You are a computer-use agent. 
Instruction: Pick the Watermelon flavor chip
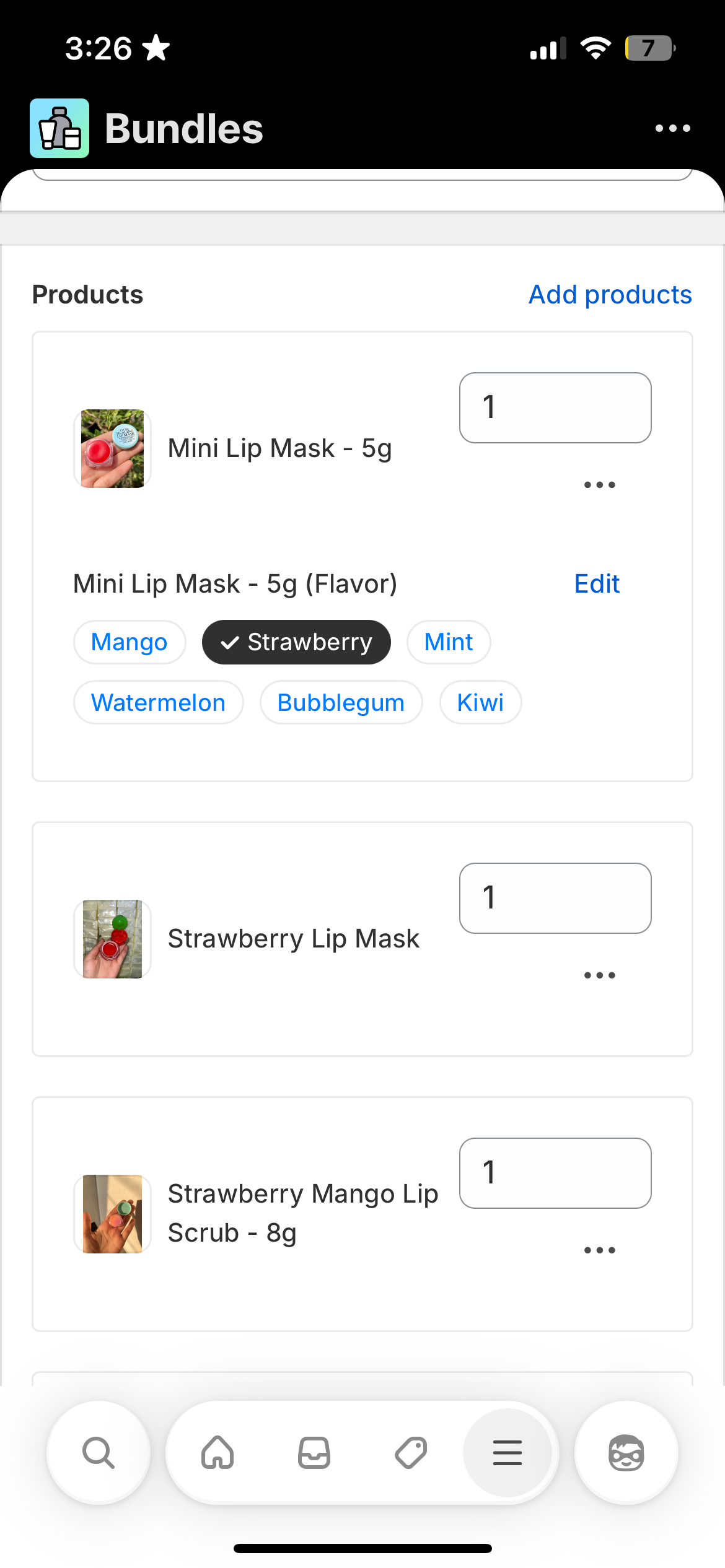coord(158,703)
